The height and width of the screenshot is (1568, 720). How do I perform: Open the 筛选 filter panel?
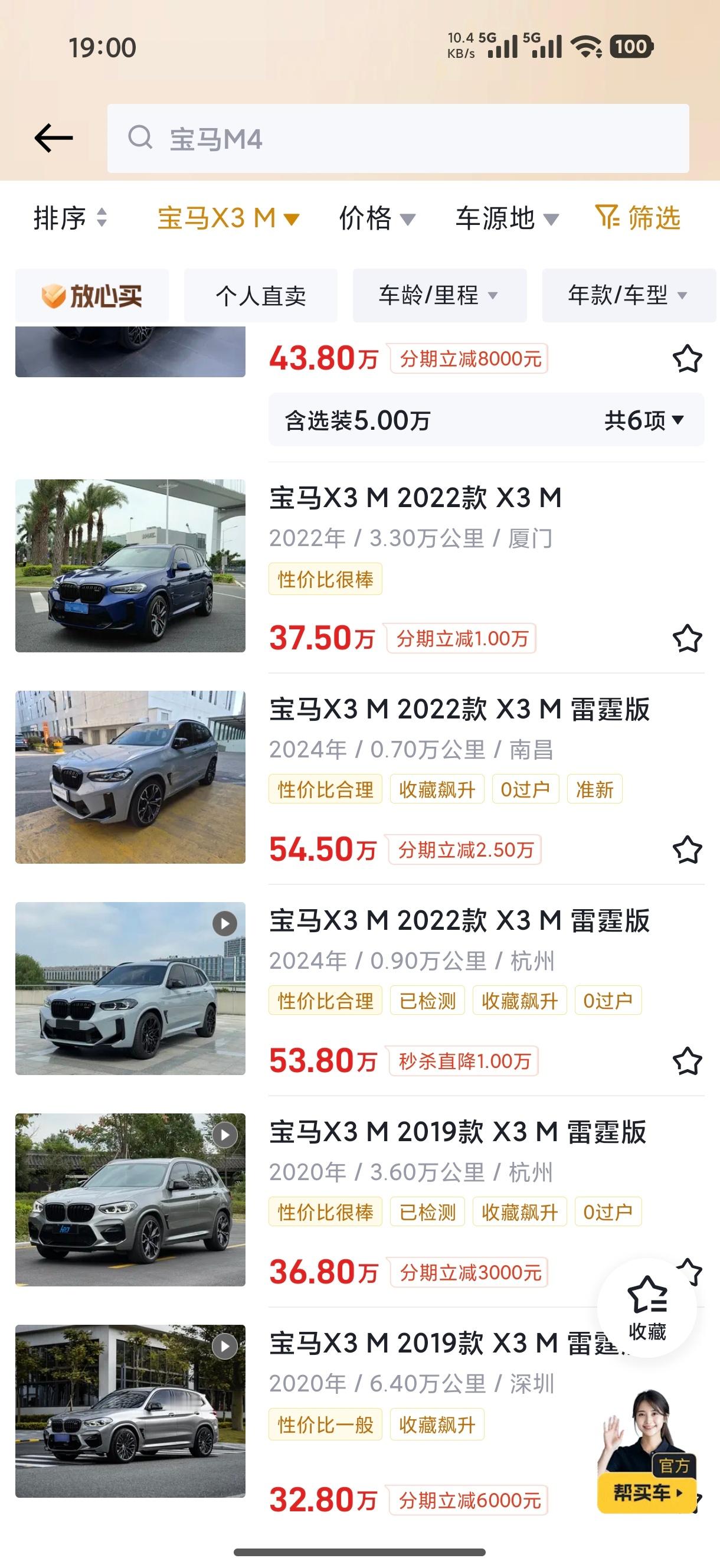coord(637,218)
